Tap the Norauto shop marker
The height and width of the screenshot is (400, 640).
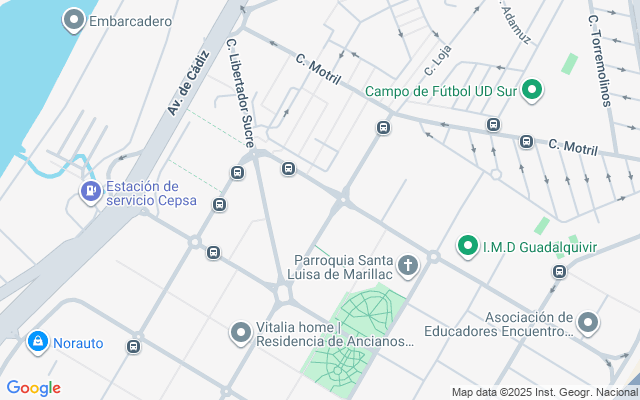38,342
